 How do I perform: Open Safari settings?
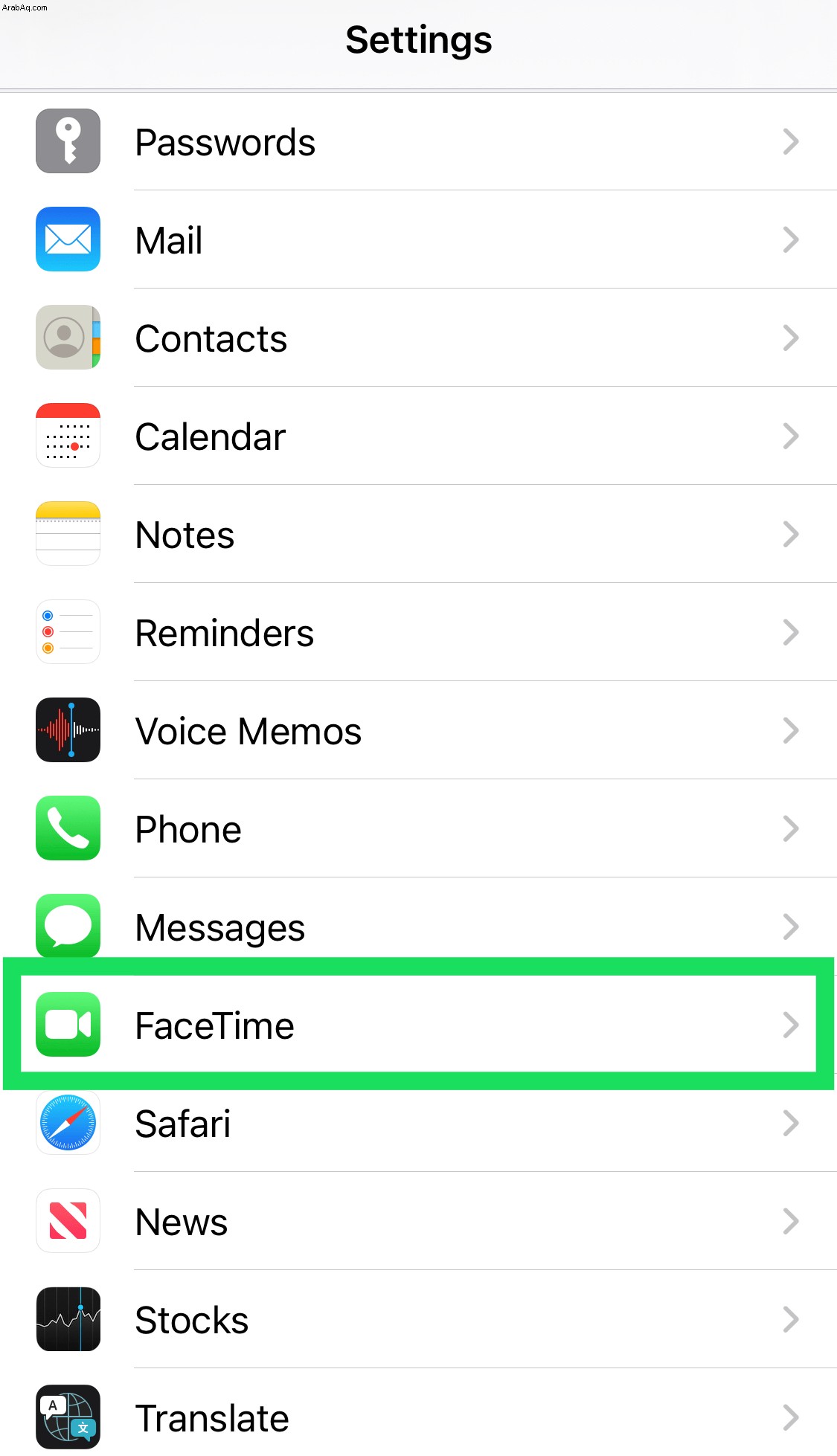418,1123
